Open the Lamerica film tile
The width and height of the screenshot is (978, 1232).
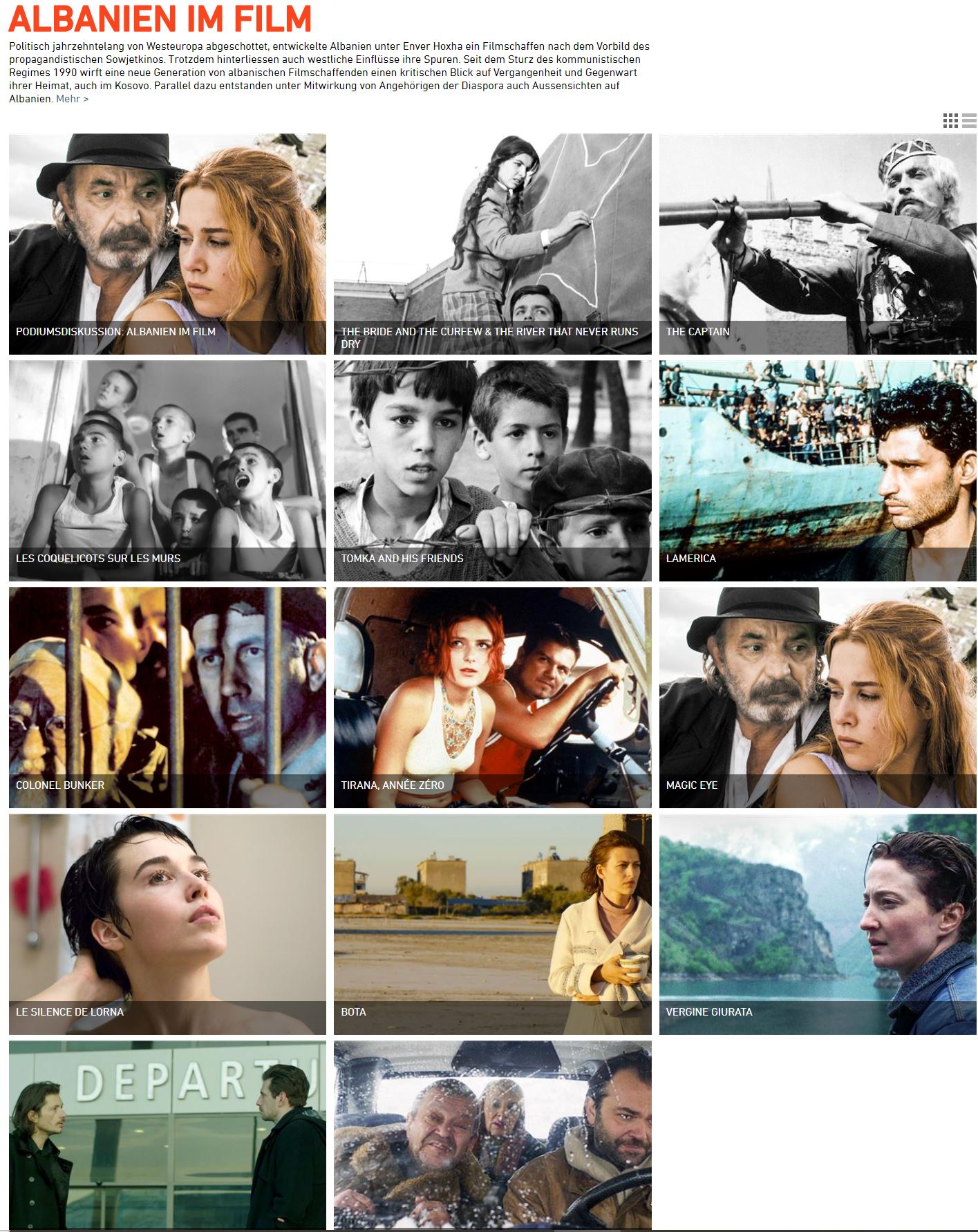(x=818, y=470)
